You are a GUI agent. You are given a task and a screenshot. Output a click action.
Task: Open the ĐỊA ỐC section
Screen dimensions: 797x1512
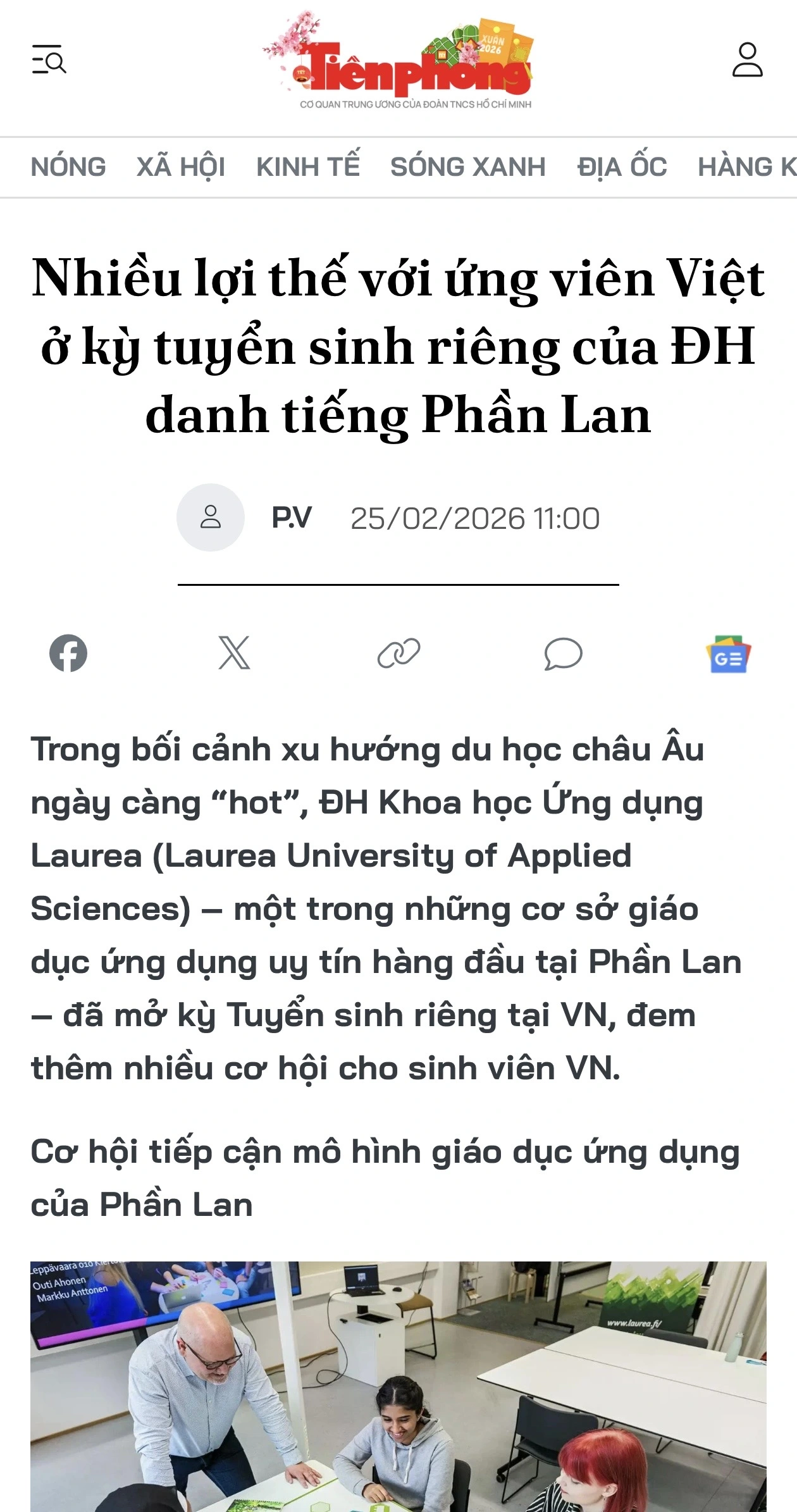pyautogui.click(x=622, y=167)
